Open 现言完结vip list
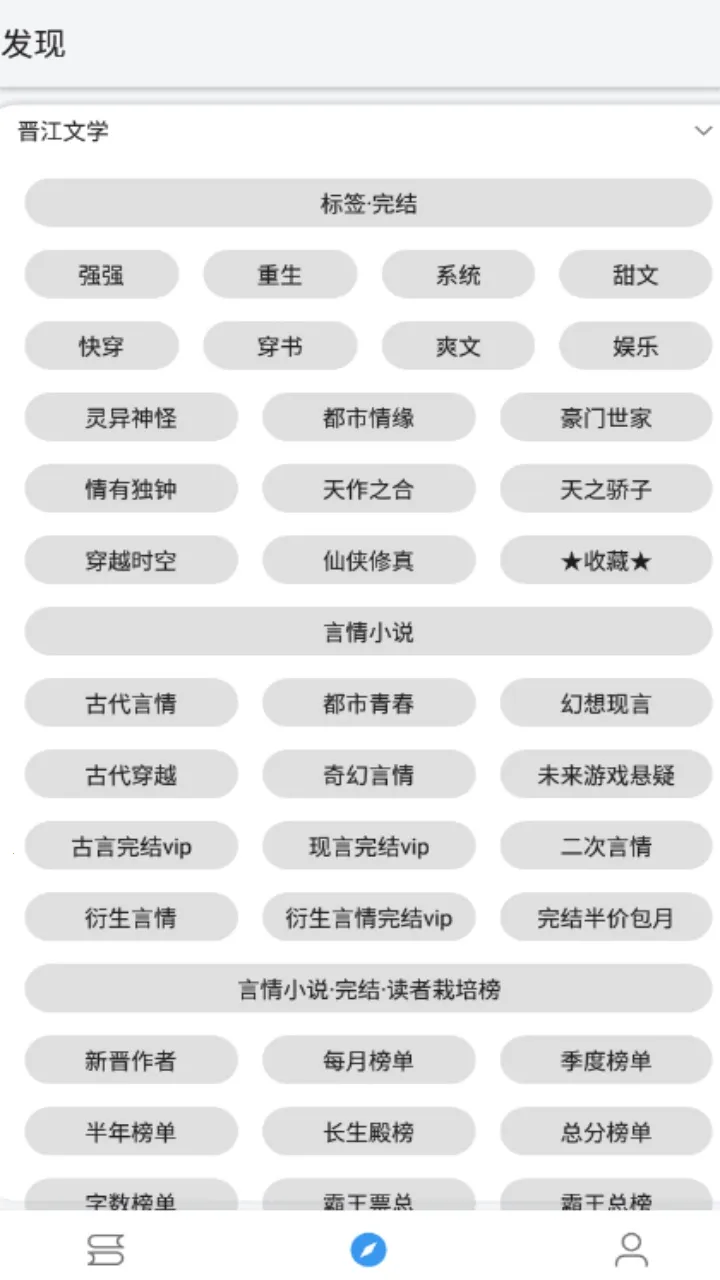This screenshot has height=1280, width=720. coord(368,847)
